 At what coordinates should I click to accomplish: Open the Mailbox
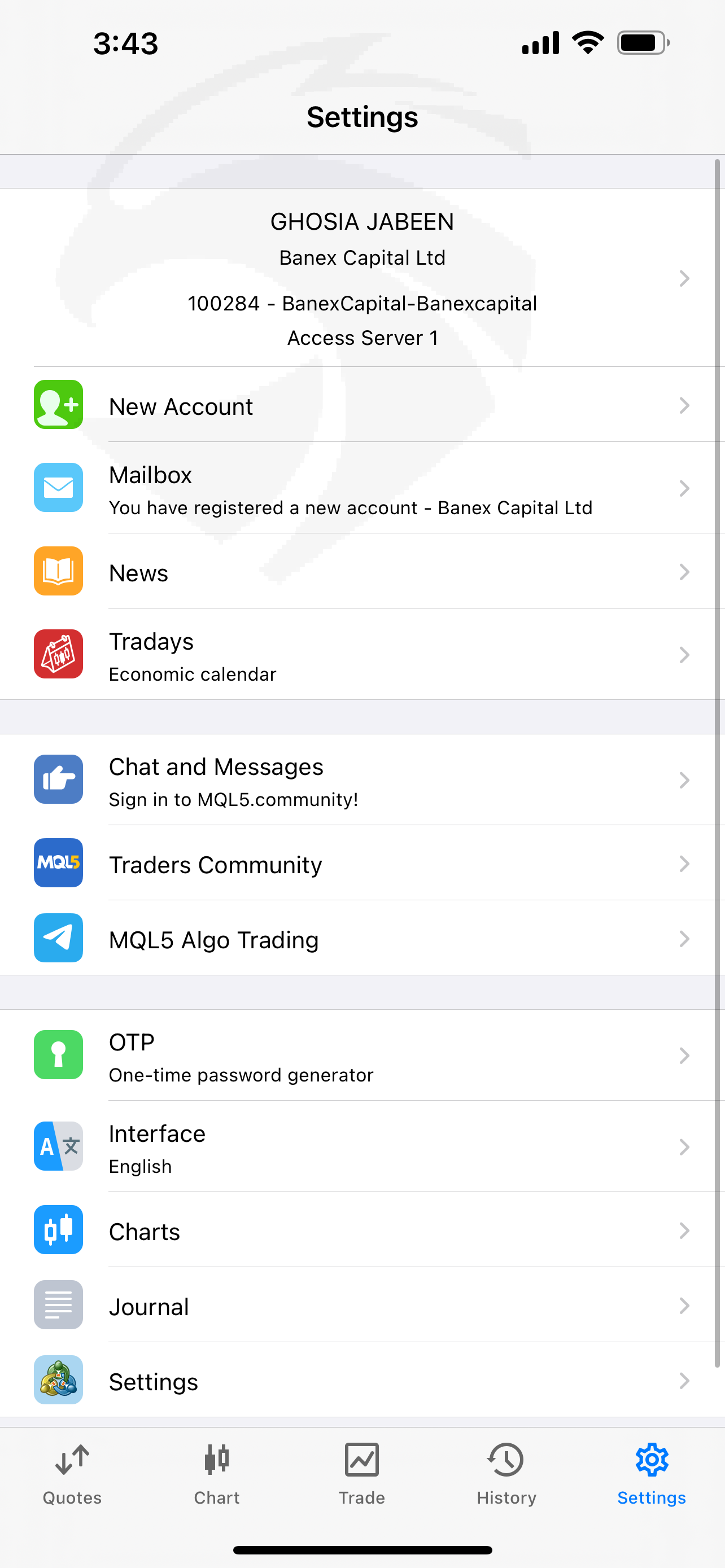362,488
